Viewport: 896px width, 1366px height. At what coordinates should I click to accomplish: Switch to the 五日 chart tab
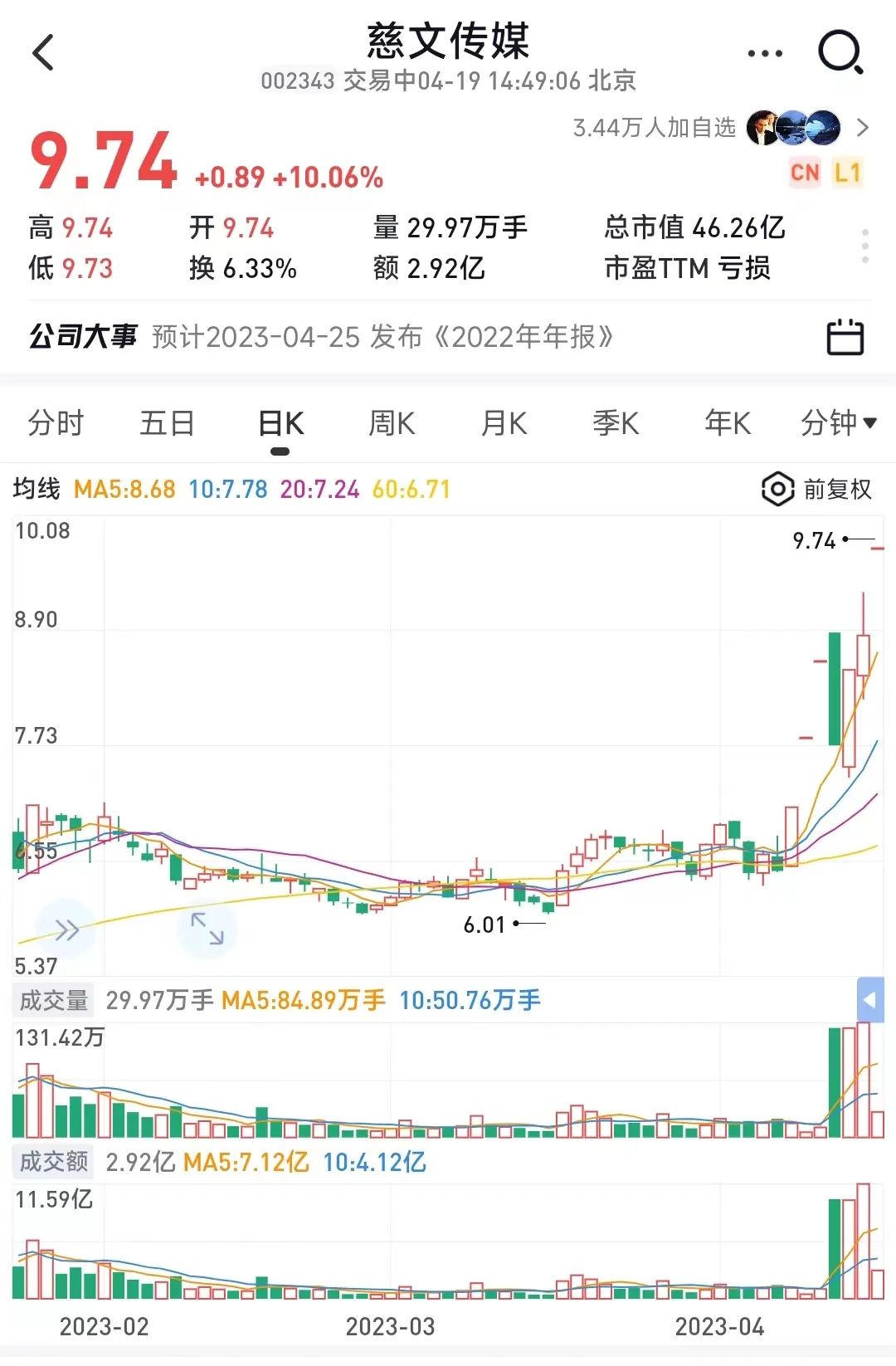tap(167, 423)
